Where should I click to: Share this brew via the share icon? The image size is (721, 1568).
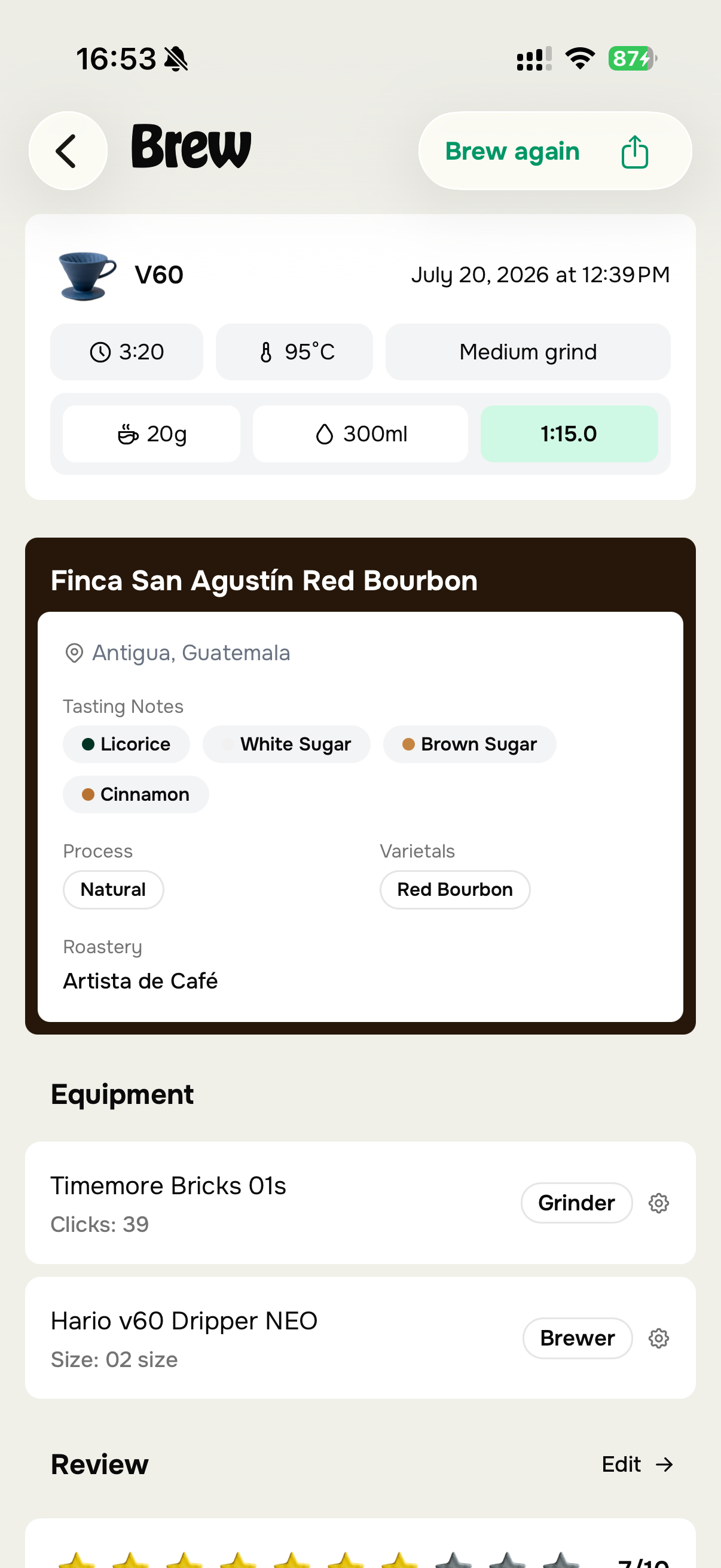[634, 151]
